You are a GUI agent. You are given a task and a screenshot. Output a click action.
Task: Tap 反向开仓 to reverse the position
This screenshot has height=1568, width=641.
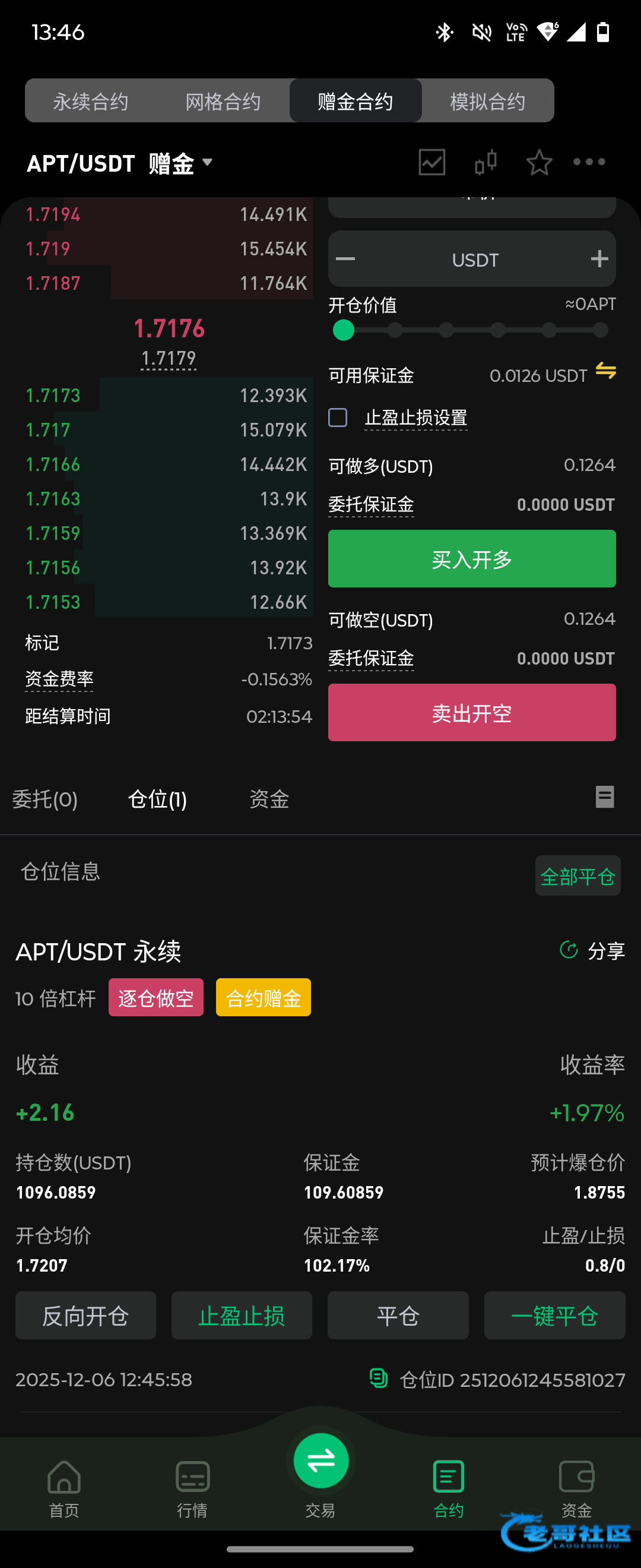tap(85, 1316)
